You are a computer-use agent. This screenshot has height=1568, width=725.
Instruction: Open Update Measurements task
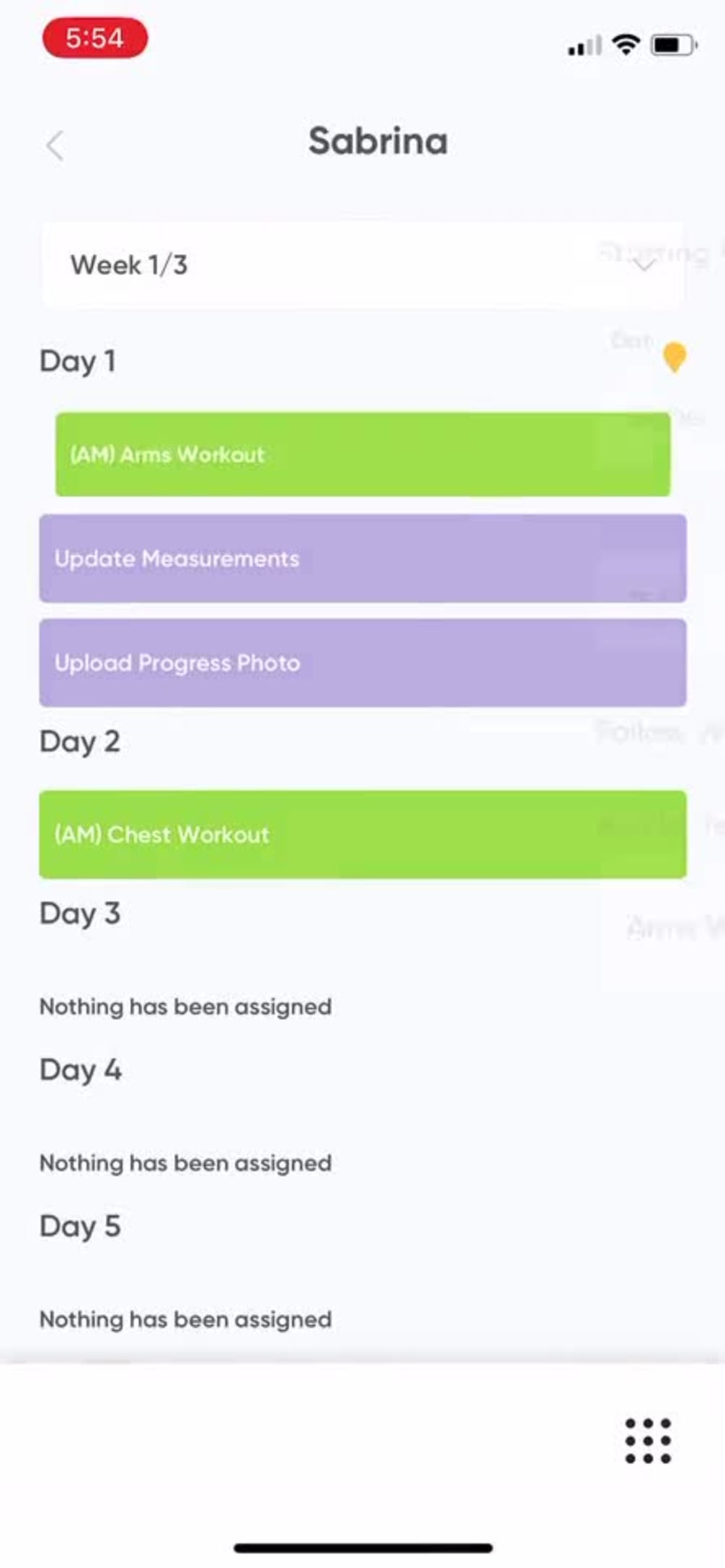[362, 558]
